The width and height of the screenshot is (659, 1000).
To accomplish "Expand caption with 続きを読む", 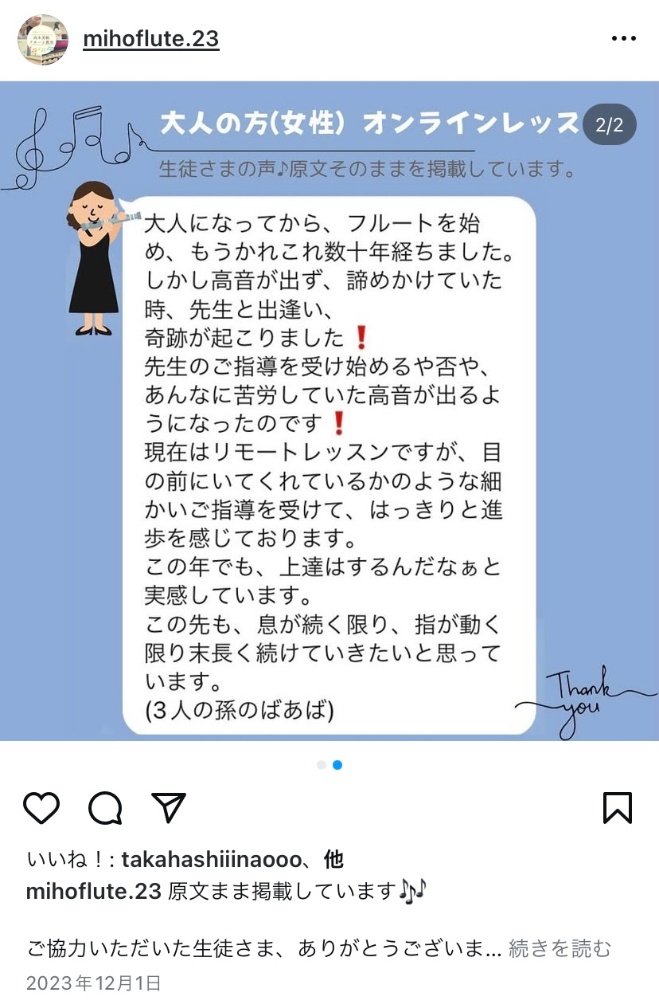I will [x=560, y=948].
